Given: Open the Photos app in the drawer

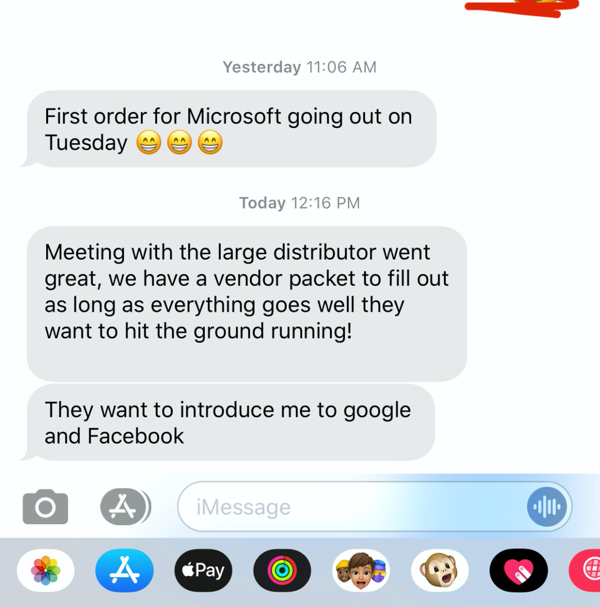Looking at the screenshot, I should click(x=45, y=571).
